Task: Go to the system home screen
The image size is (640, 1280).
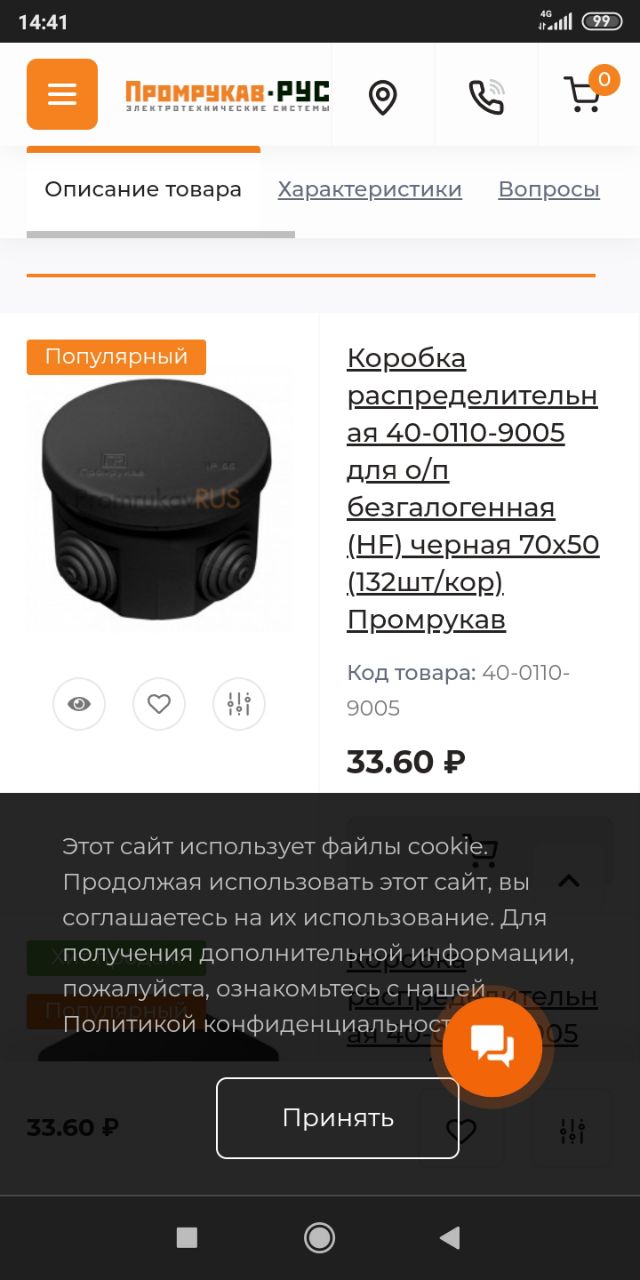Action: click(x=319, y=1238)
